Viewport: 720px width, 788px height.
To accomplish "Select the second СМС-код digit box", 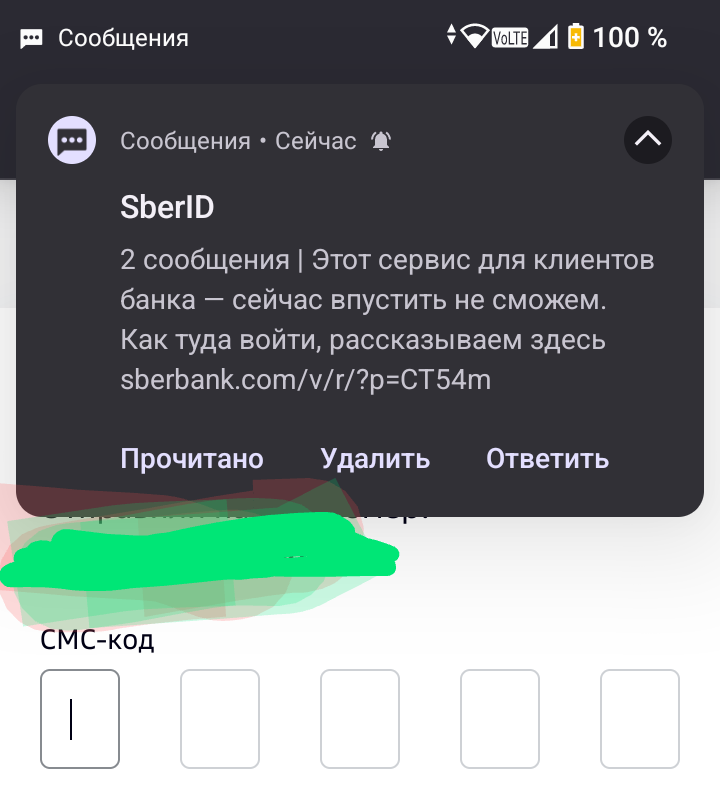I will click(220, 718).
